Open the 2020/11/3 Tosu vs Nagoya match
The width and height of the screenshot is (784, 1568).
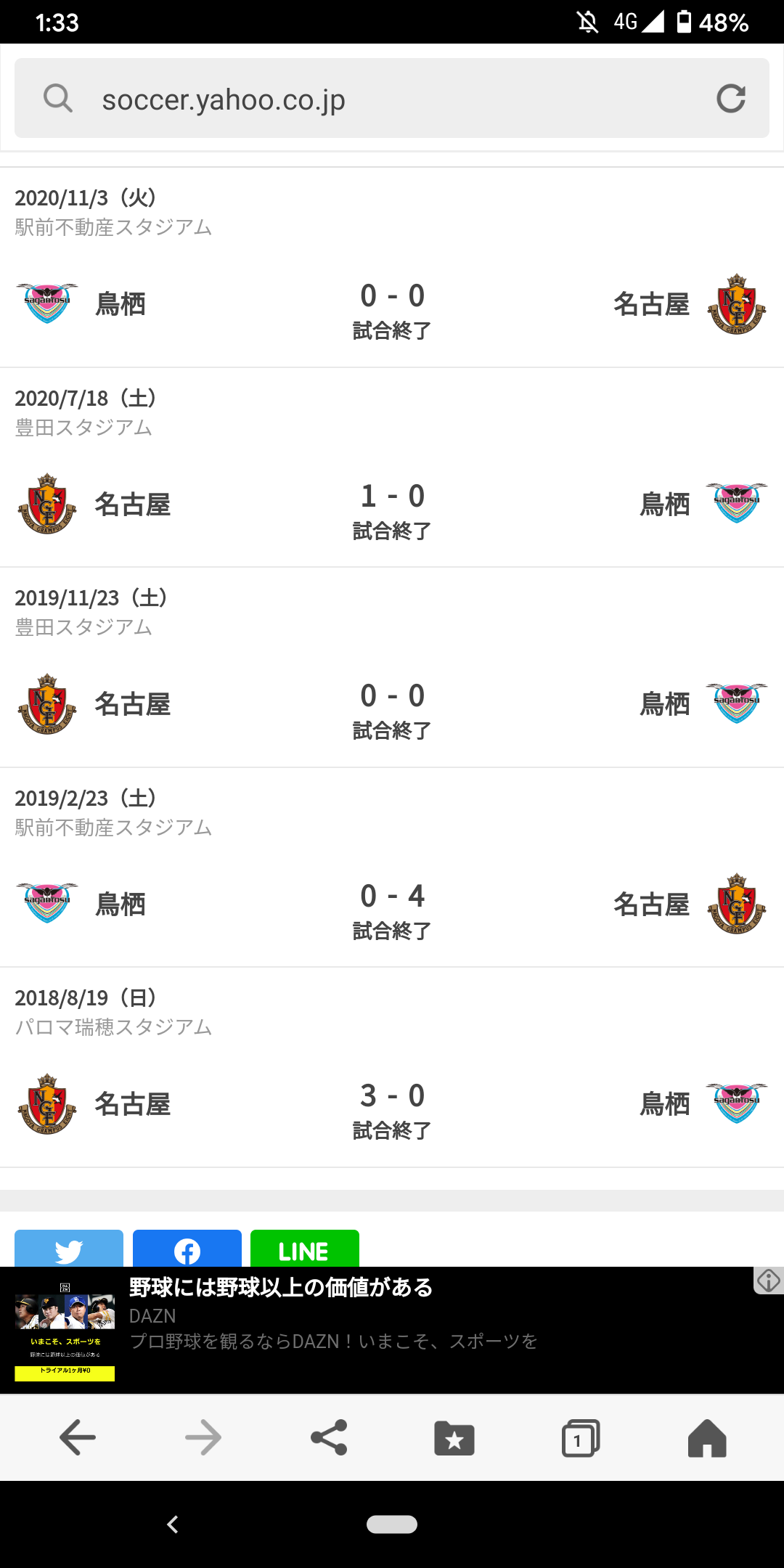click(x=392, y=267)
